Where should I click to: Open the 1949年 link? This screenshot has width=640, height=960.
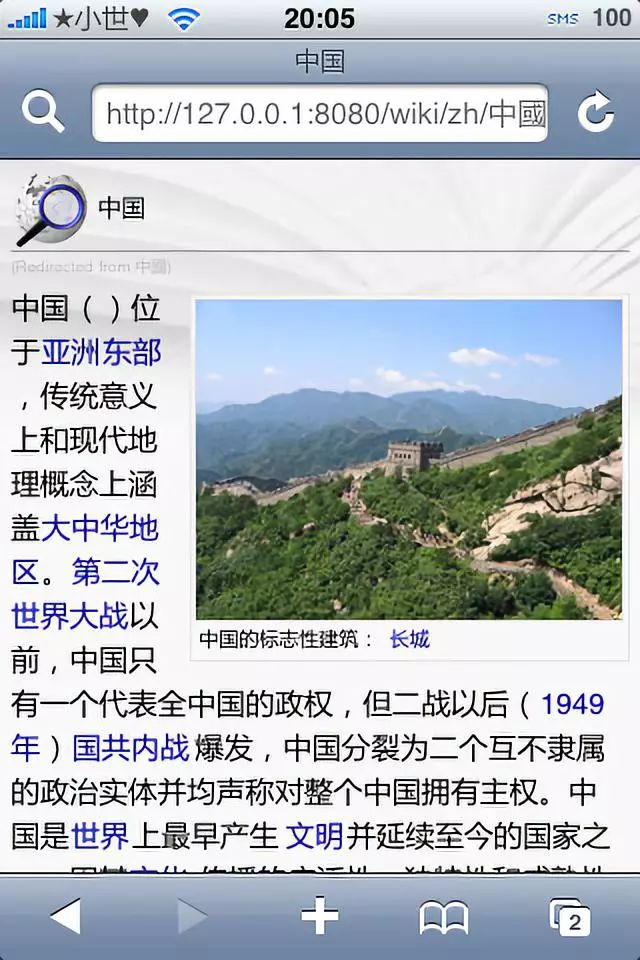572,704
